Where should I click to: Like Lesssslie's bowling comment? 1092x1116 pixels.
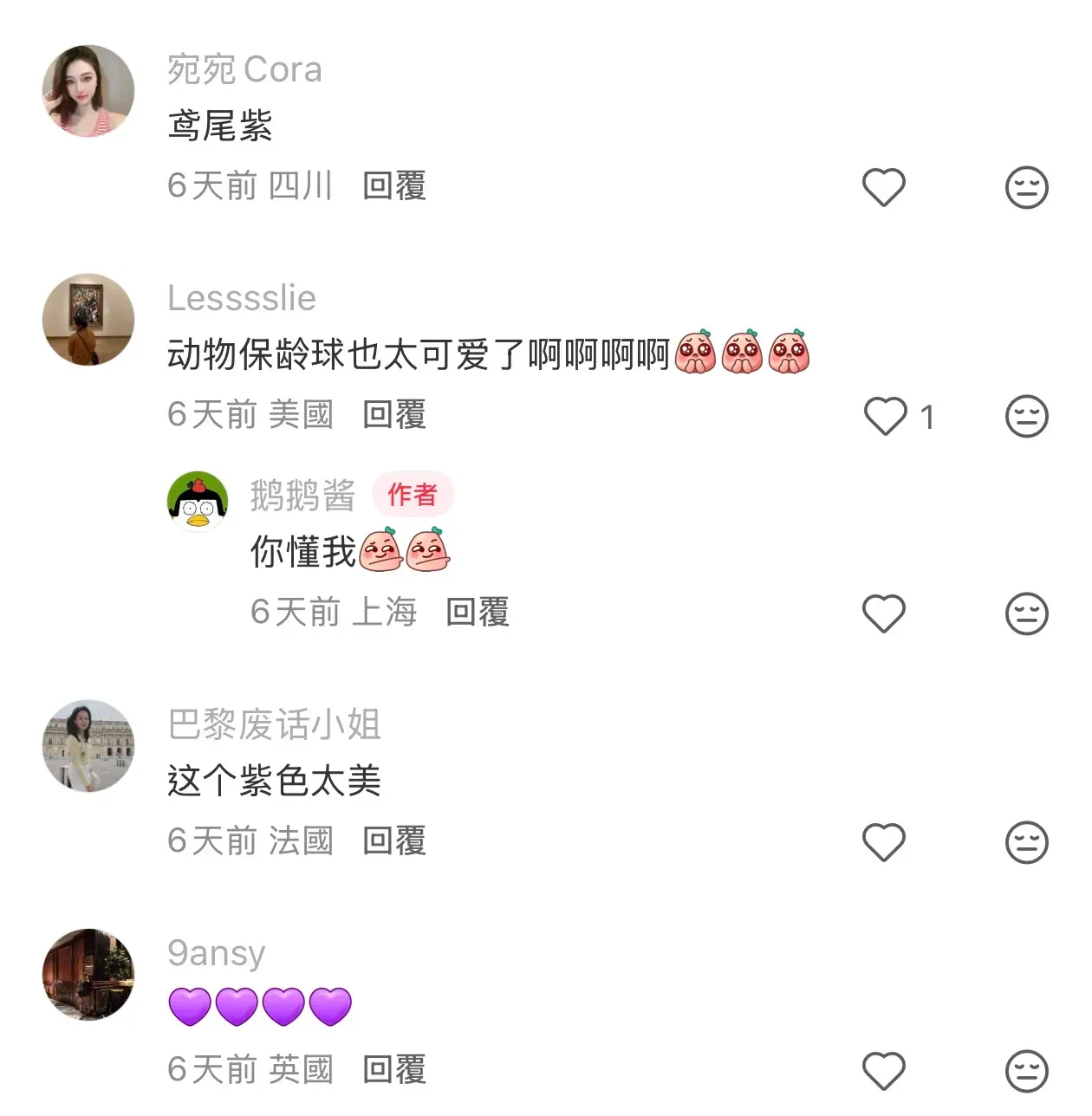(885, 416)
